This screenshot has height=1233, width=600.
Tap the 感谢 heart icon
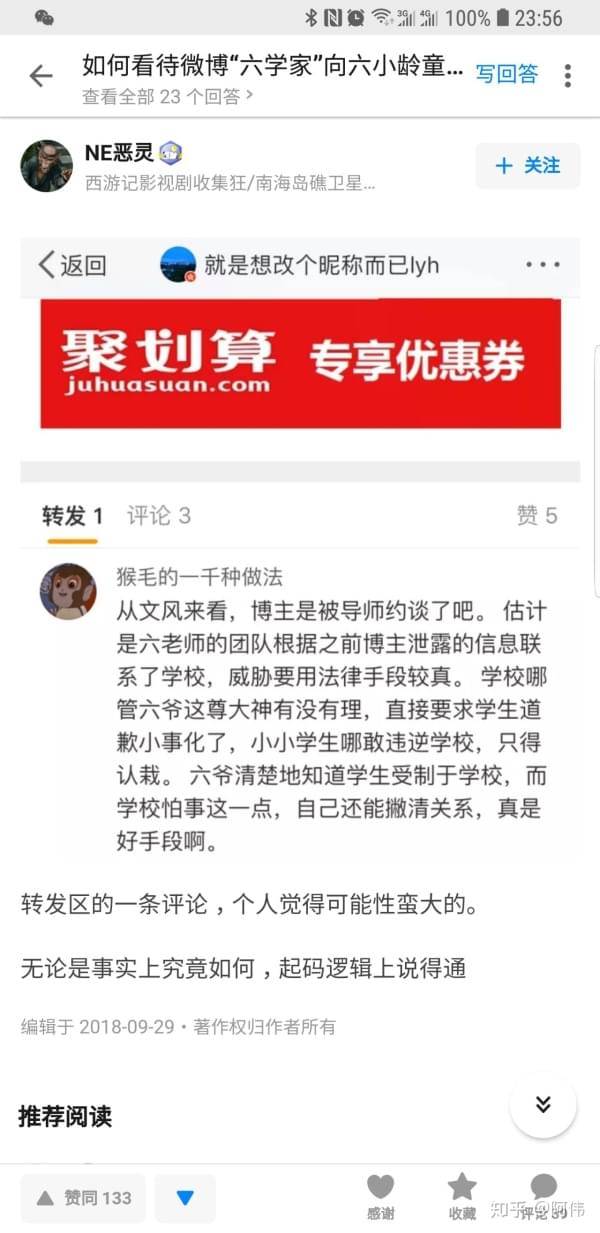[x=380, y=1196]
